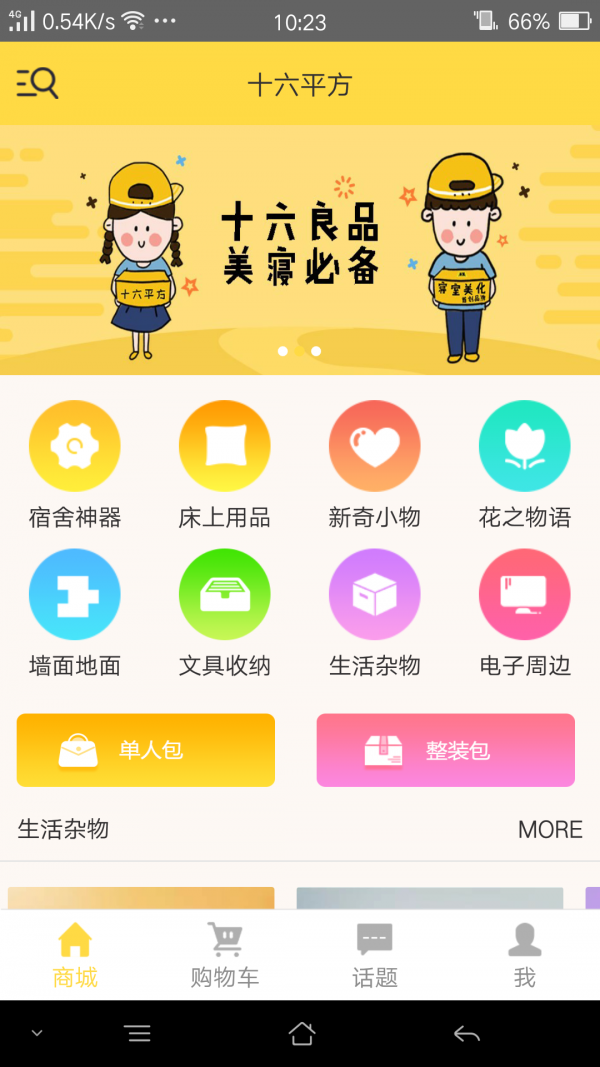Open 花之物语 category
The image size is (600, 1067).
(525, 446)
